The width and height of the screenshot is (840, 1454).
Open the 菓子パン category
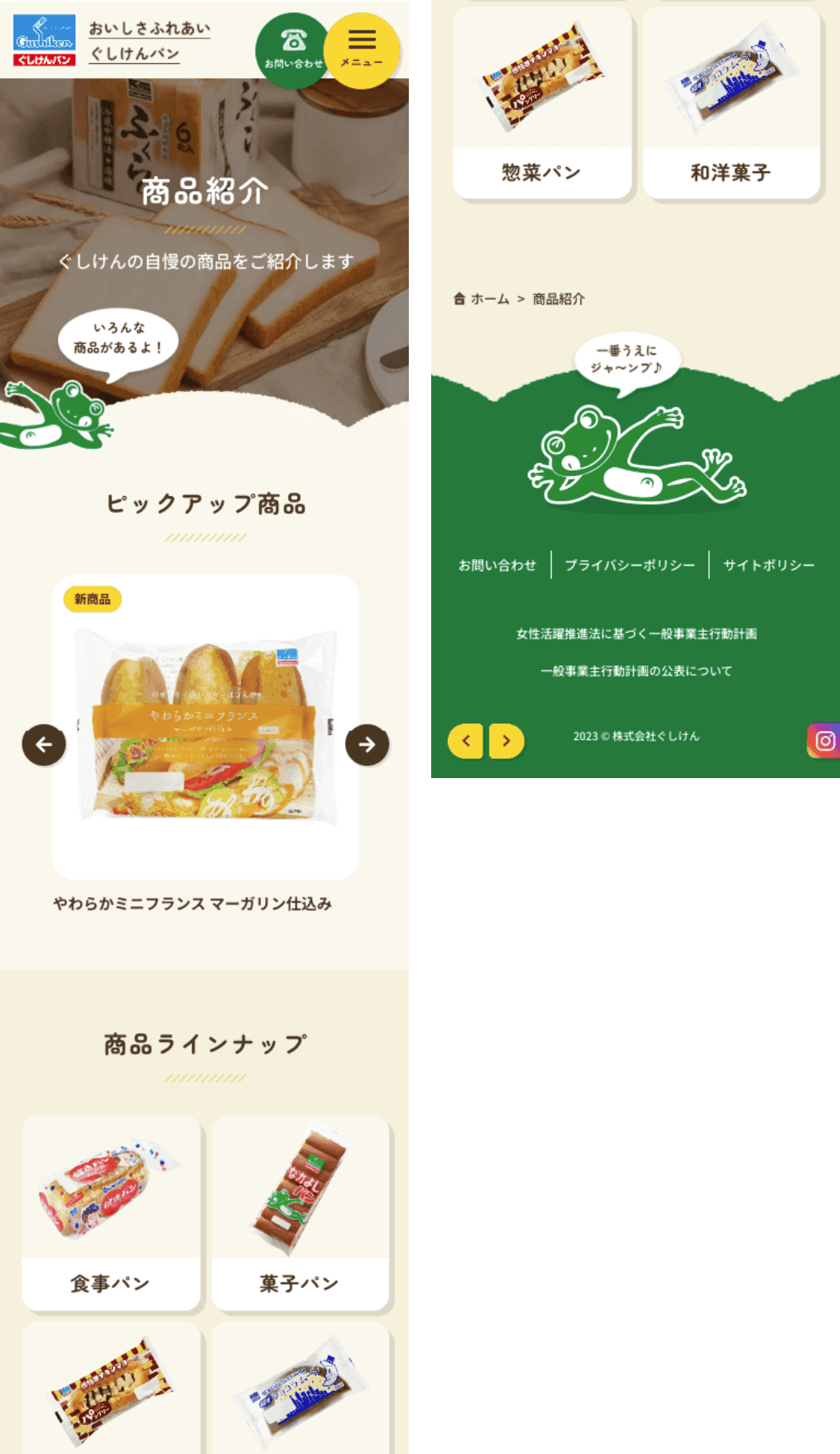300,1213
